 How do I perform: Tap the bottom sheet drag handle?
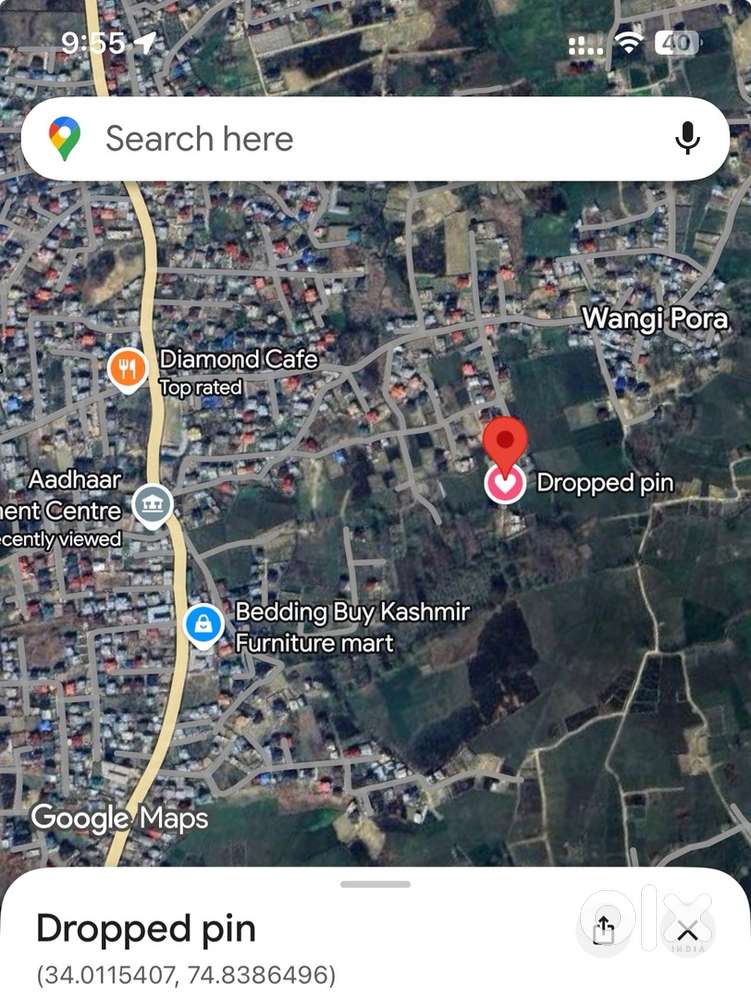375,881
